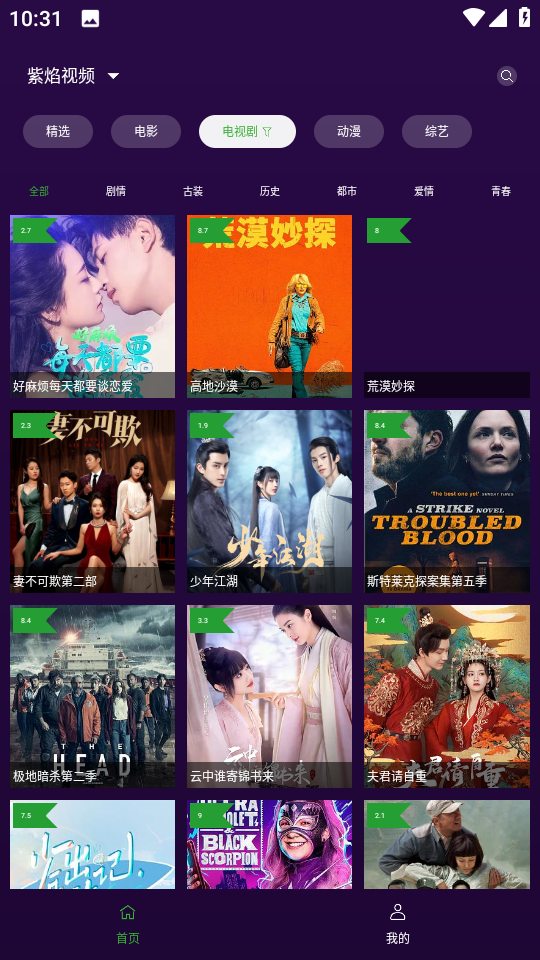The width and height of the screenshot is (540, 960).
Task: Filter by 爱情 genre
Action: [x=424, y=191]
